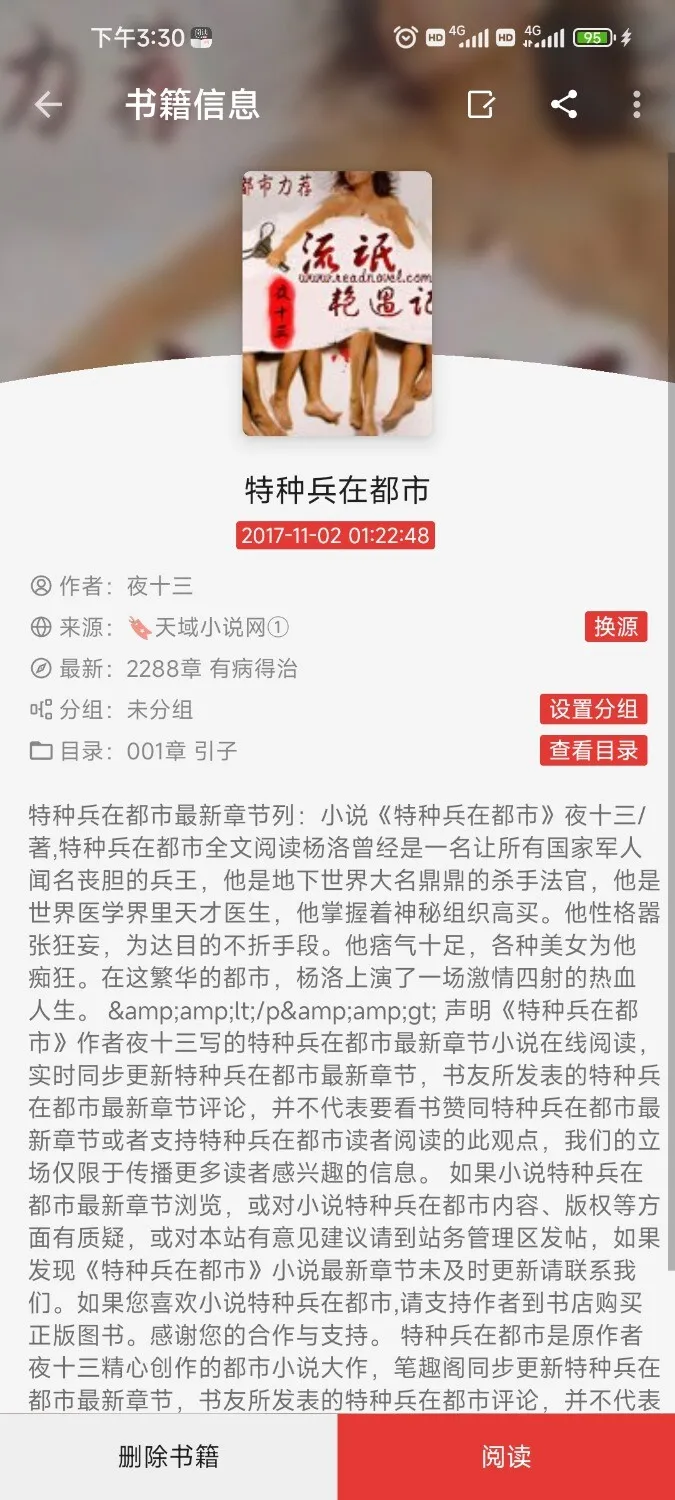Image resolution: width=675 pixels, height=1500 pixels.
Task: Tap 删除书籍 to delete this book
Action: (x=168, y=1456)
